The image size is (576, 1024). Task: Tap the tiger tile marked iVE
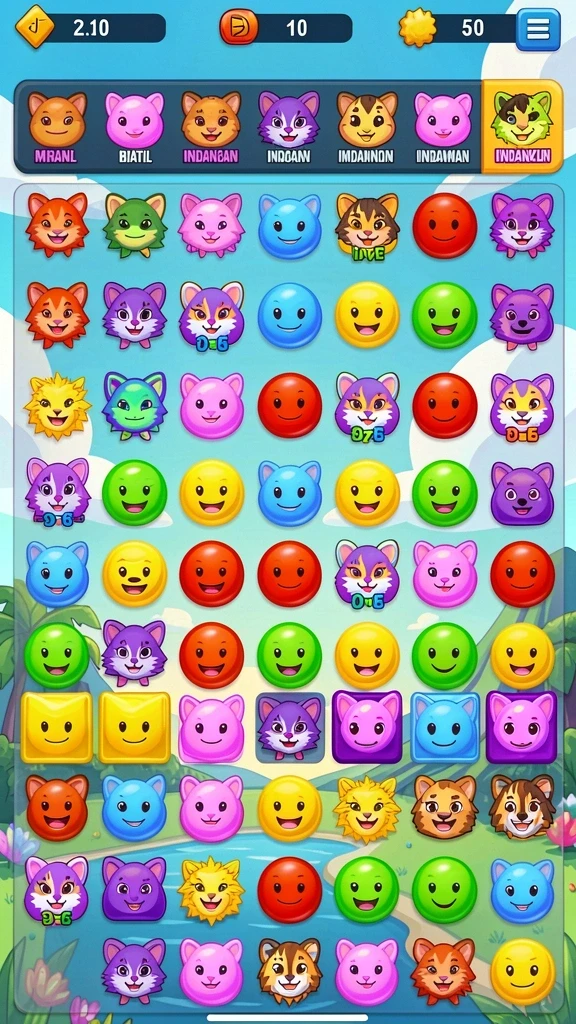[x=367, y=227]
